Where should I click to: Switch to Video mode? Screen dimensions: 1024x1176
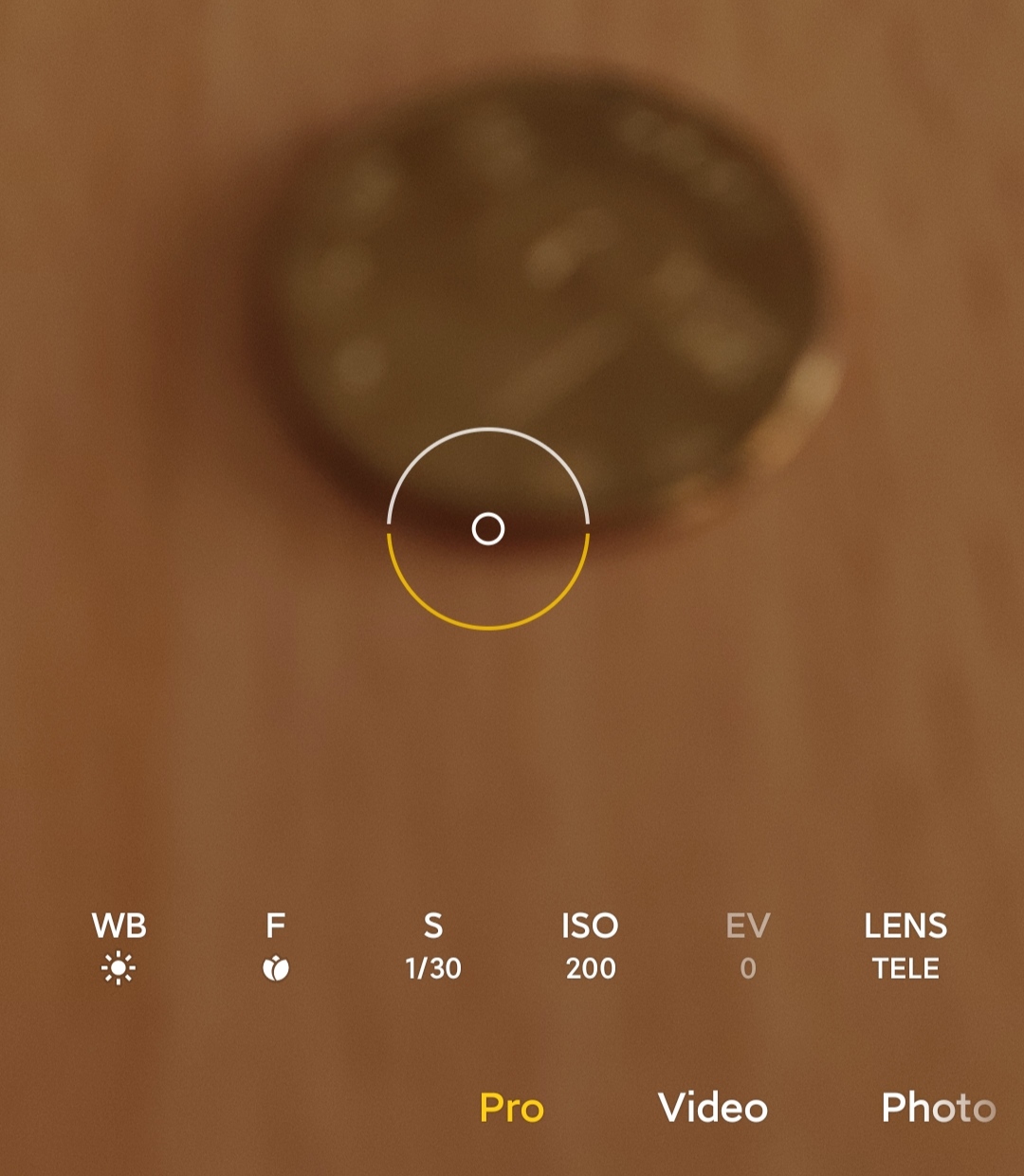point(713,1108)
